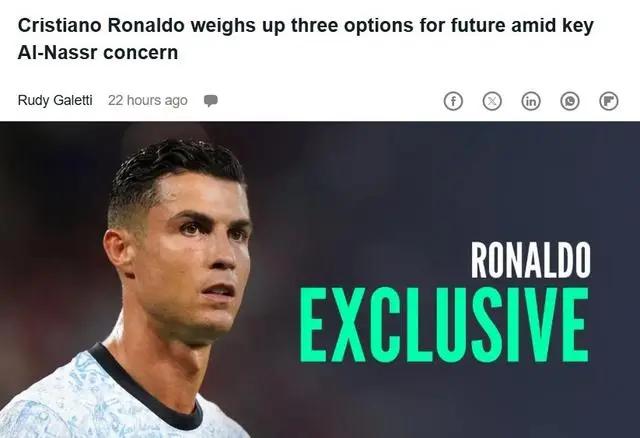Open the comments speech bubble
640x438 pixels.
pos(211,101)
